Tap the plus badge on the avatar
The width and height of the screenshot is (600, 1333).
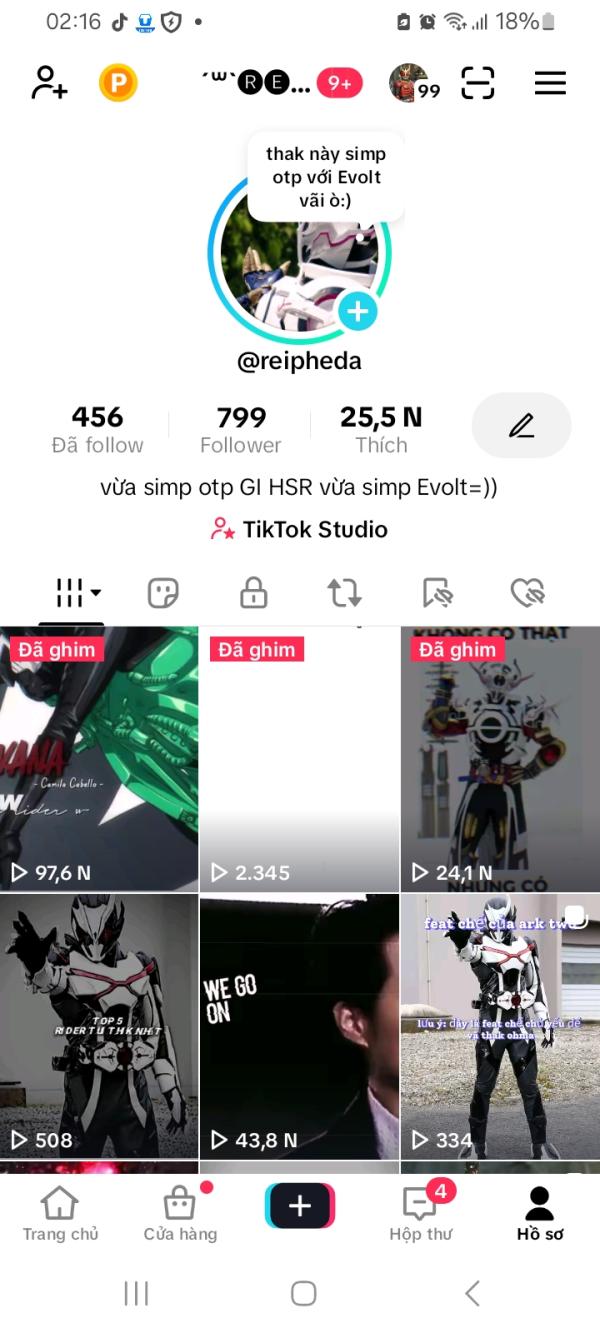[x=357, y=311]
